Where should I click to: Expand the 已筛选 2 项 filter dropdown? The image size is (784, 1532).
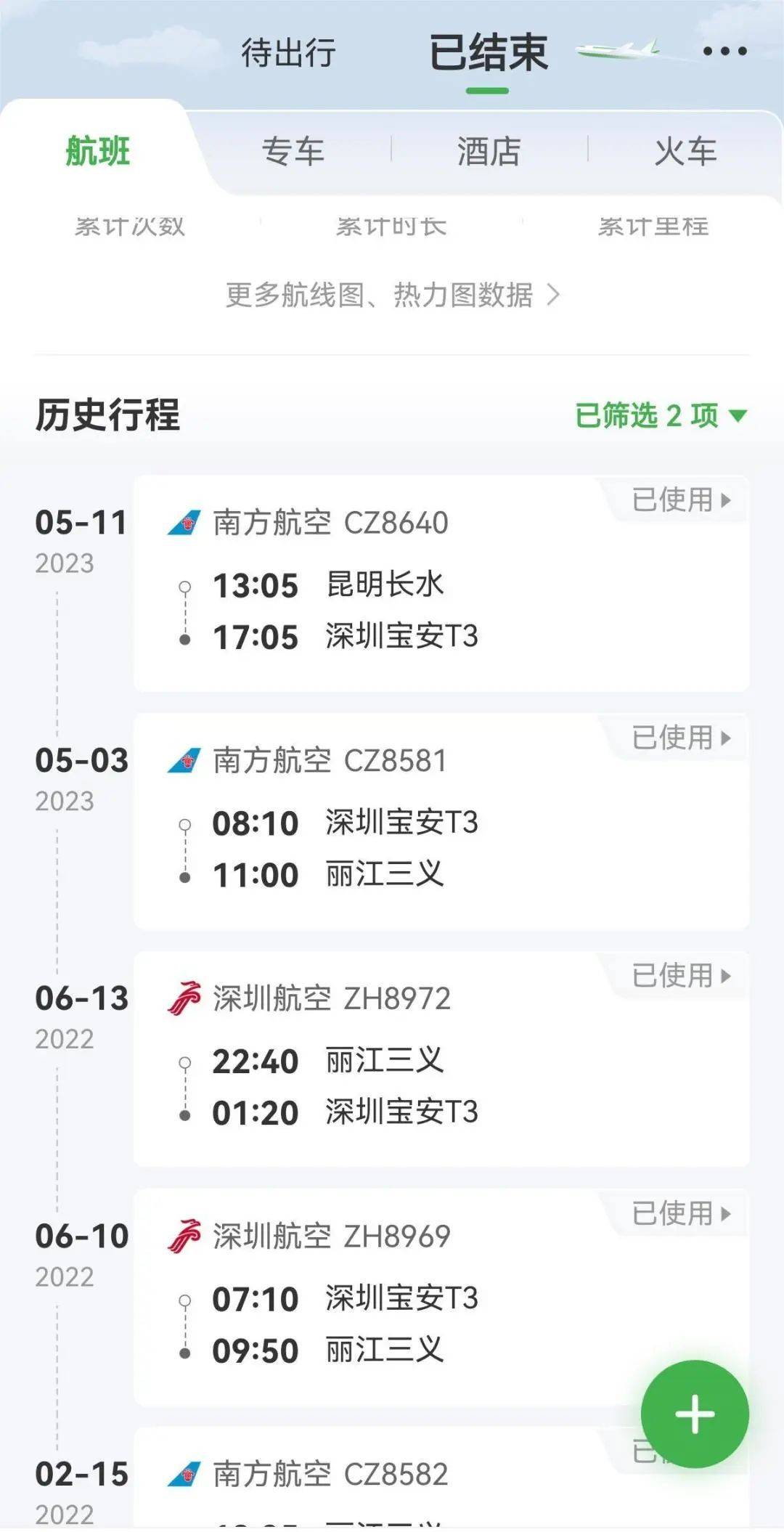660,416
